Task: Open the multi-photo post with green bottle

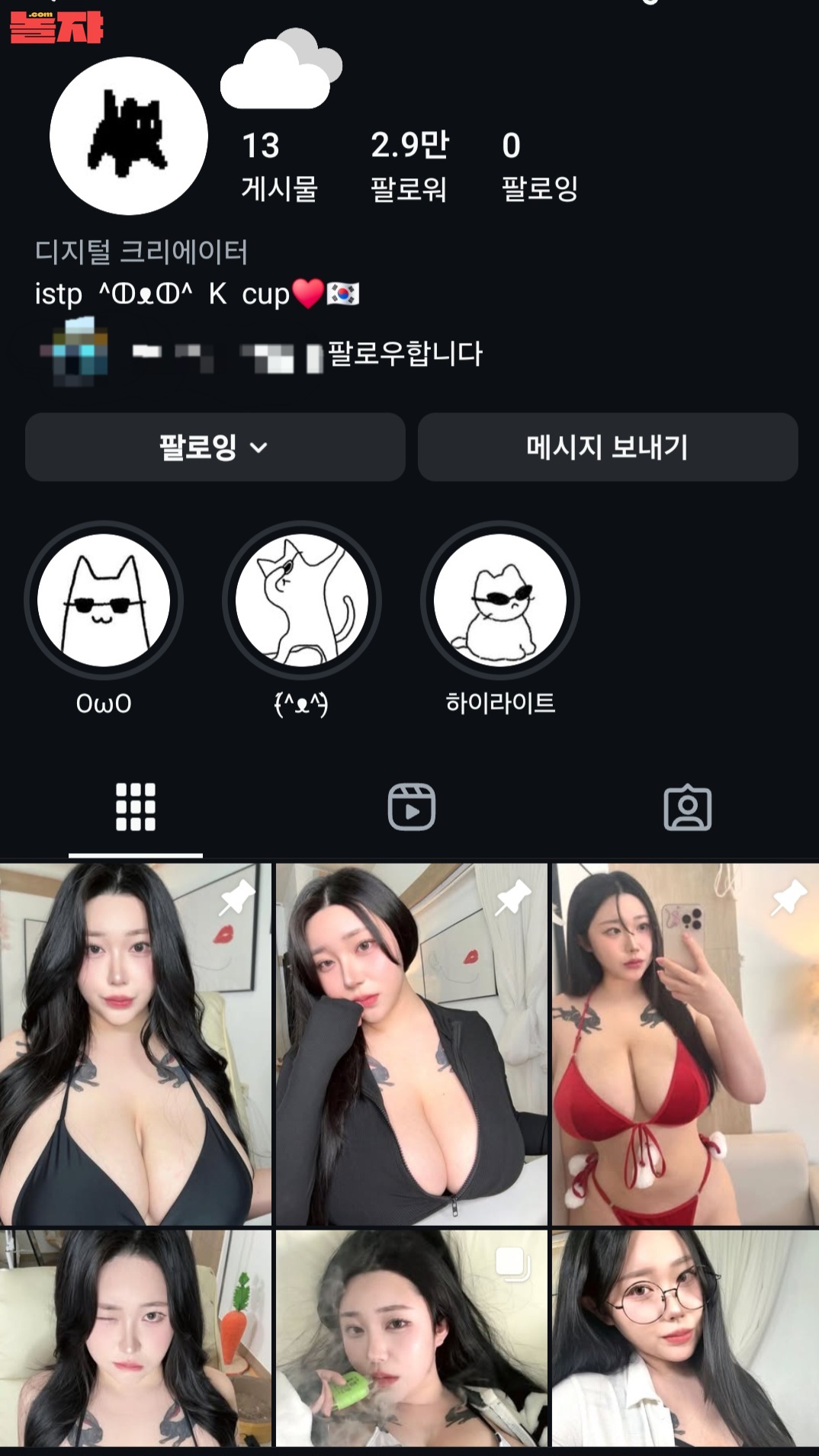Action: [x=411, y=1338]
